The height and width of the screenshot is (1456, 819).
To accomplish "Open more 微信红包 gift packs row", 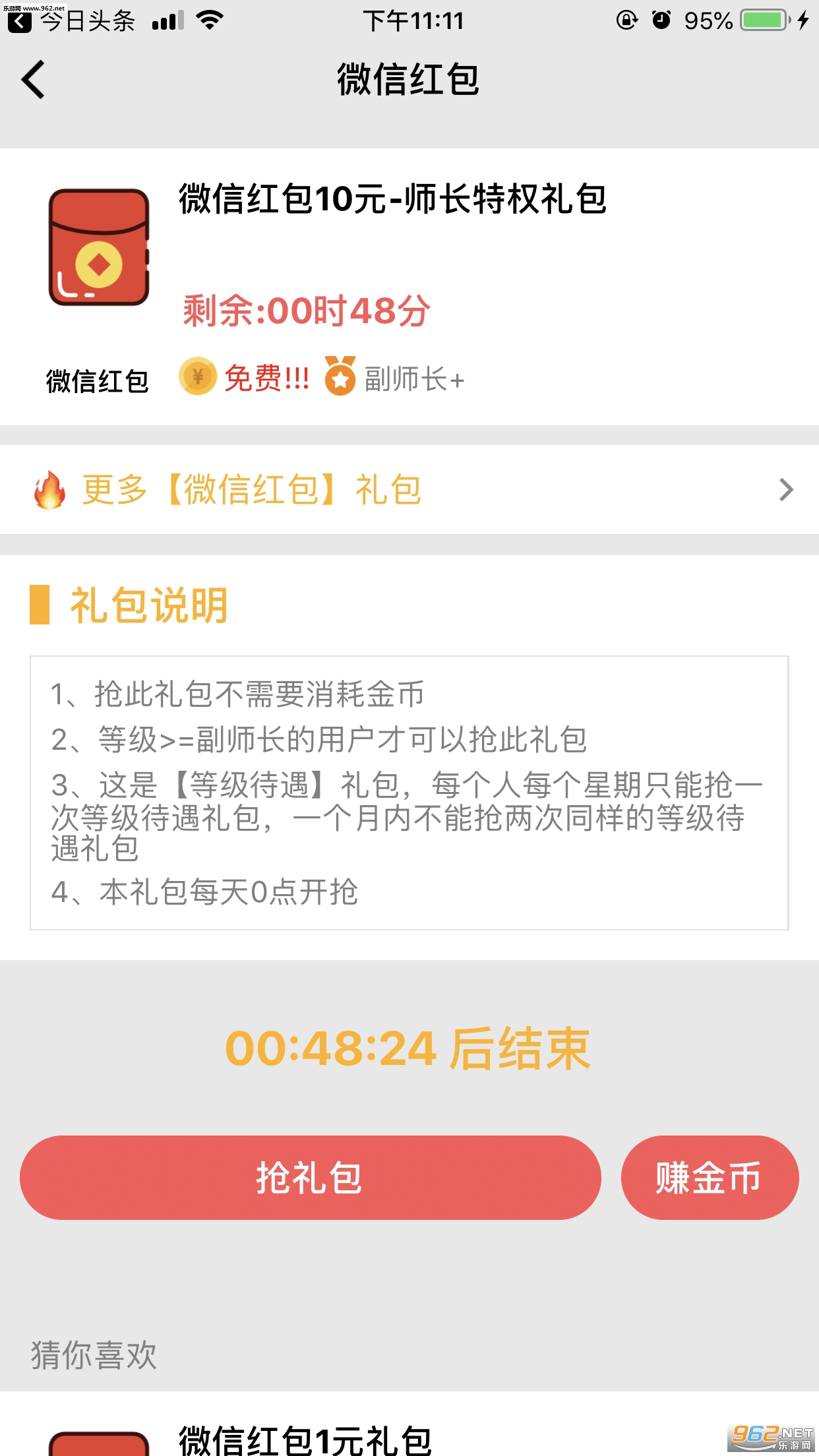I will pyautogui.click(x=409, y=490).
